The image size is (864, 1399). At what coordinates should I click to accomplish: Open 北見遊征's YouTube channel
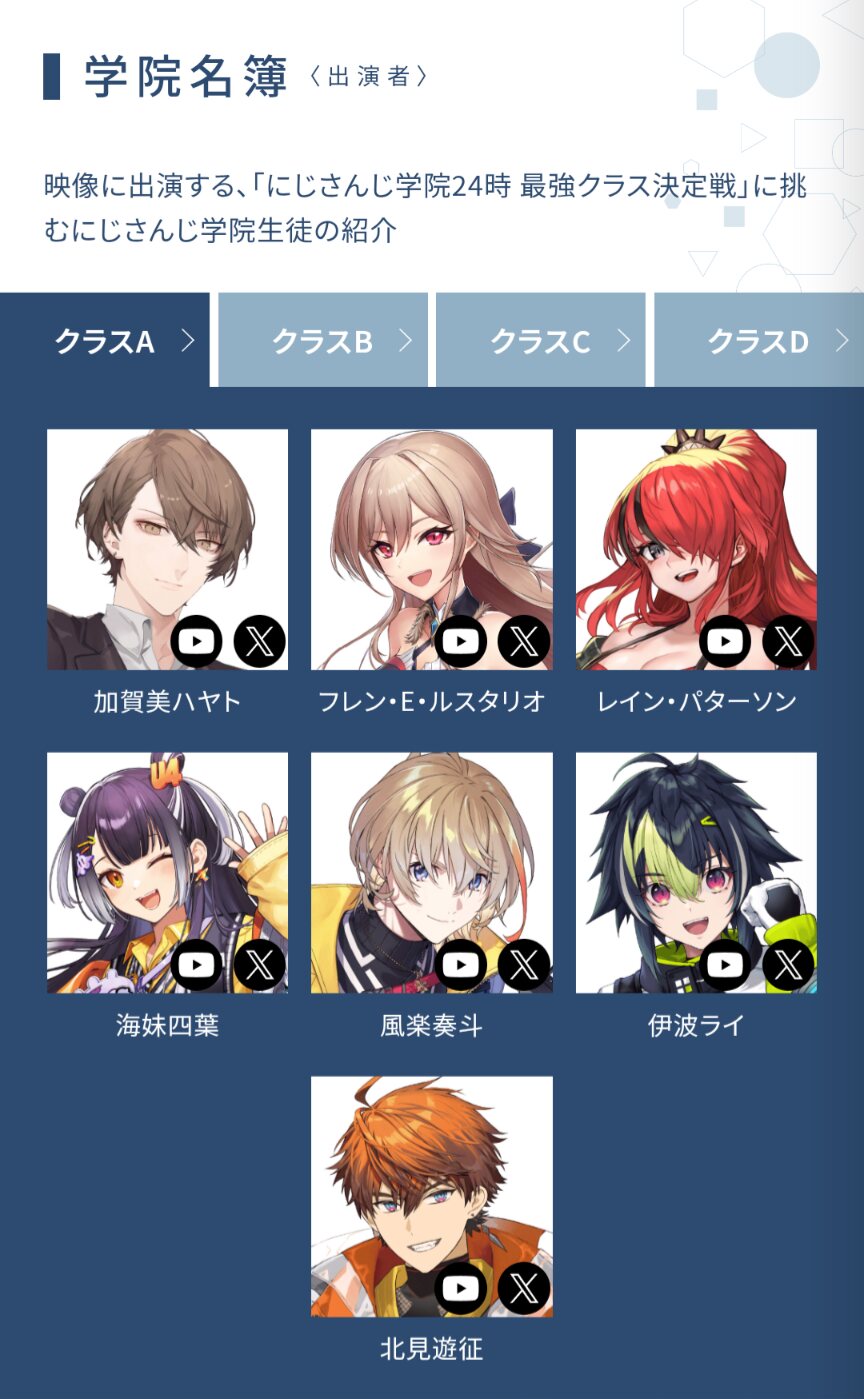(460, 1288)
